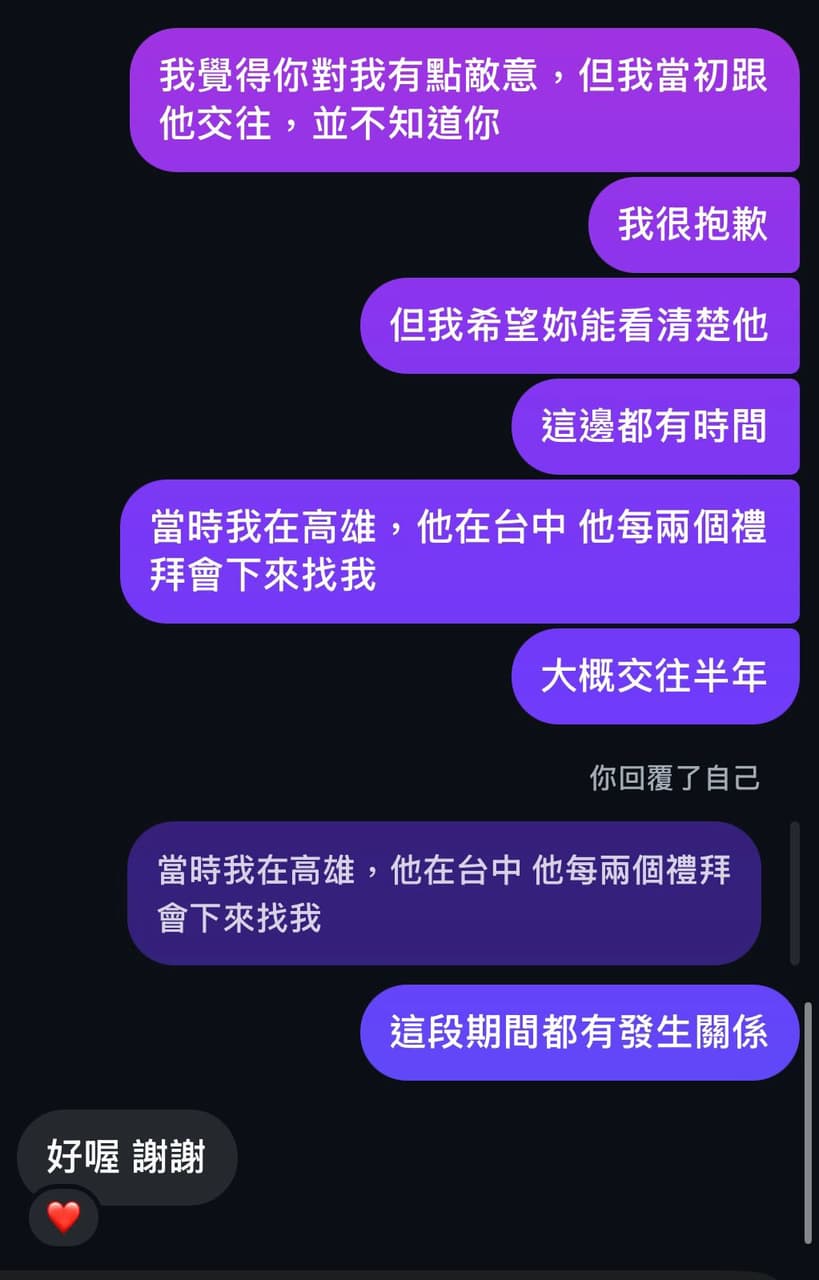Jump to the quoted reply 當時我在高雄 message
The height and width of the screenshot is (1280, 819).
pos(443,892)
